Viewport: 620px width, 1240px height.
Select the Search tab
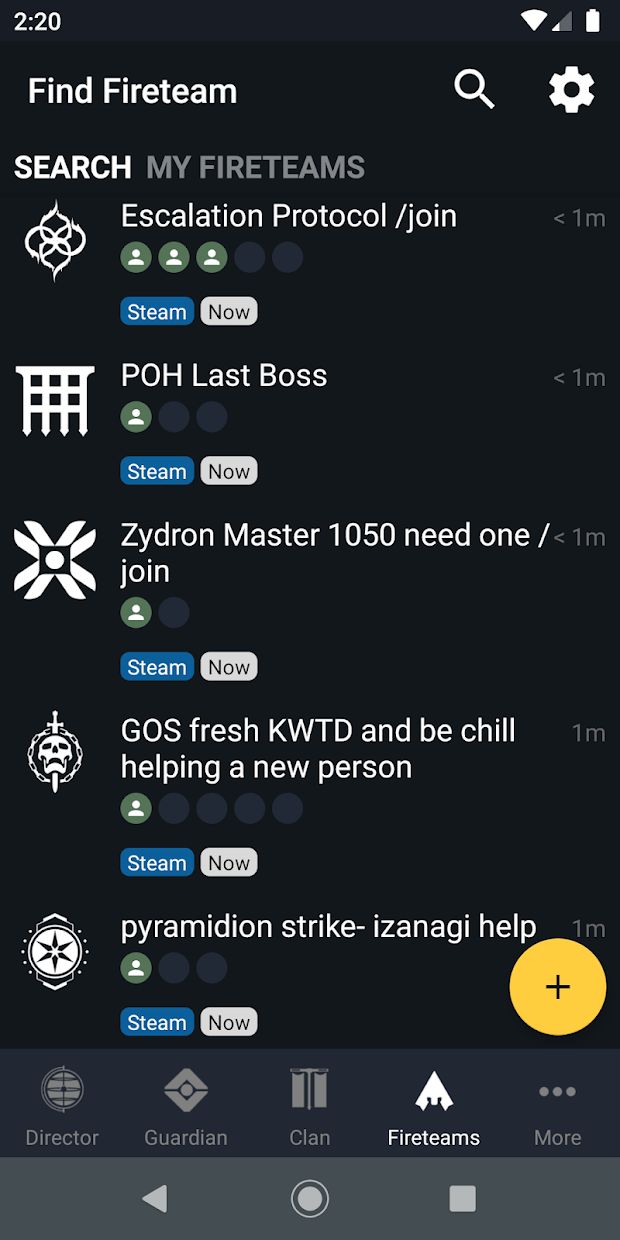(x=72, y=167)
